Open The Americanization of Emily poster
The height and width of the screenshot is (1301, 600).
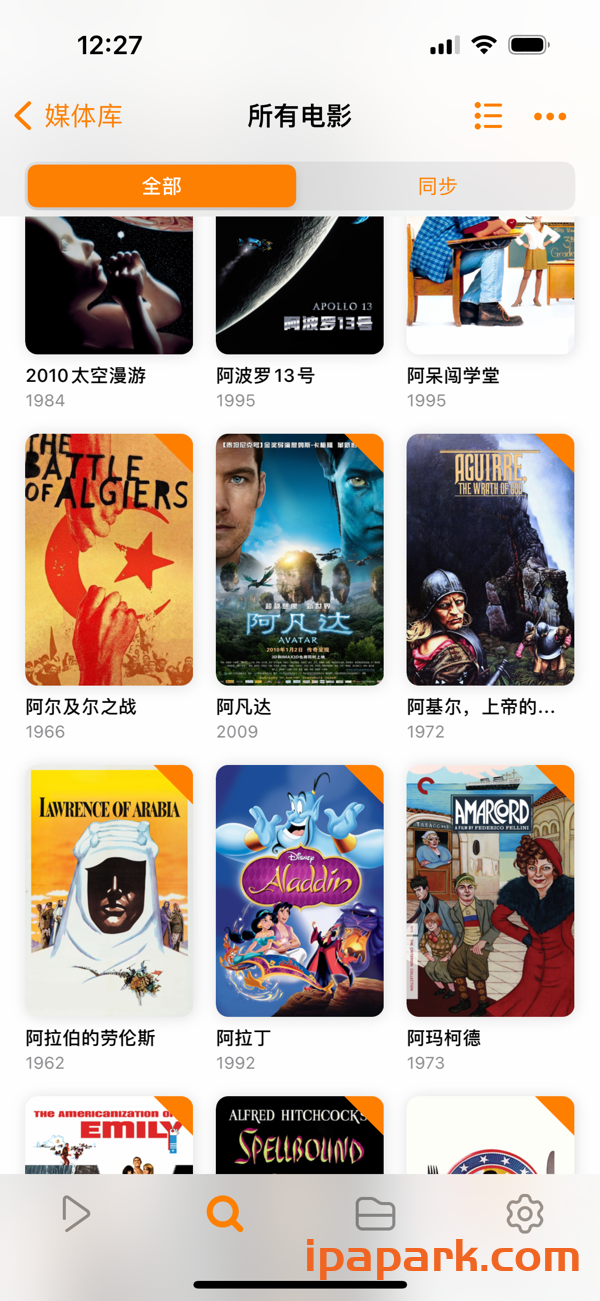109,1135
